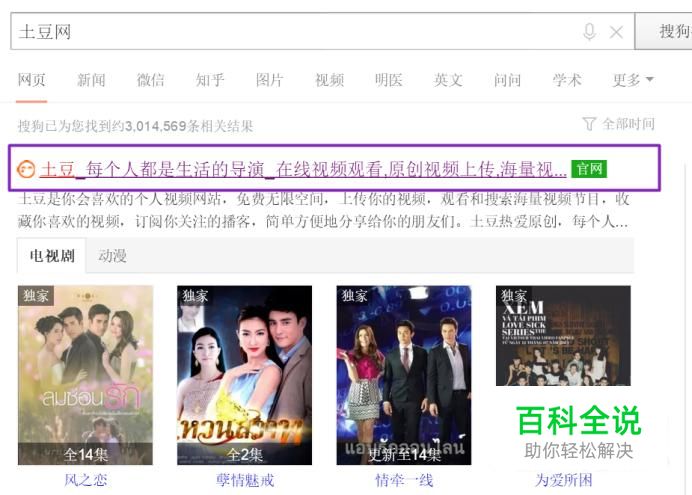Select the 动漫 tab

(112, 256)
